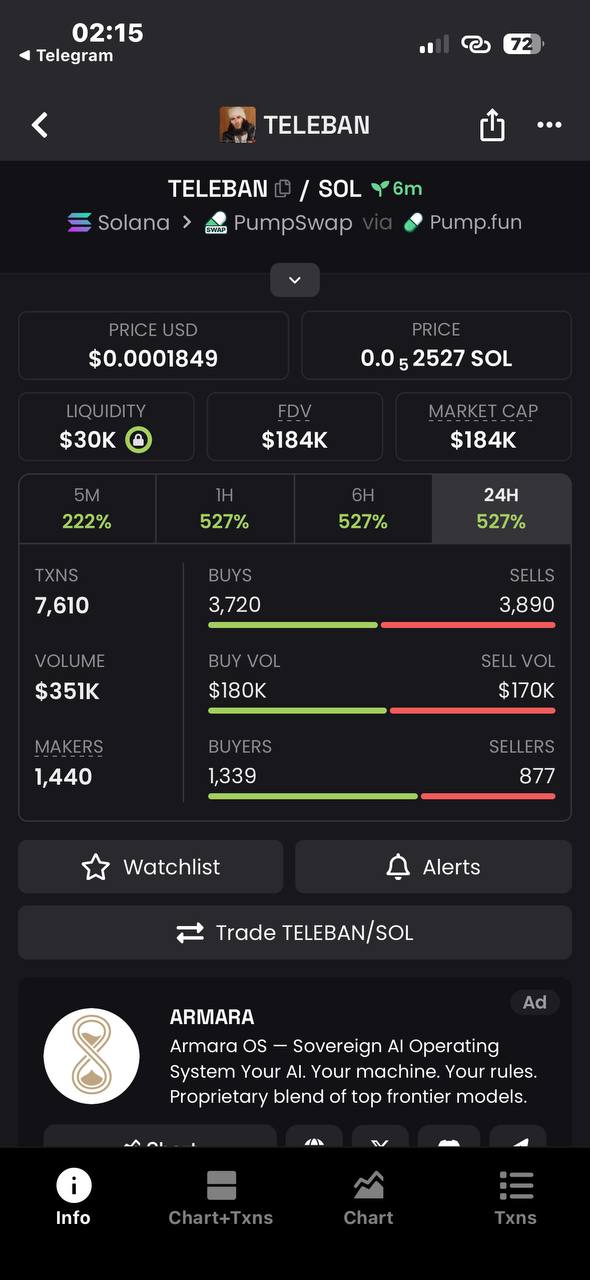Switch stats to the 5M timeframe
590x1280 pixels.
click(x=87, y=509)
